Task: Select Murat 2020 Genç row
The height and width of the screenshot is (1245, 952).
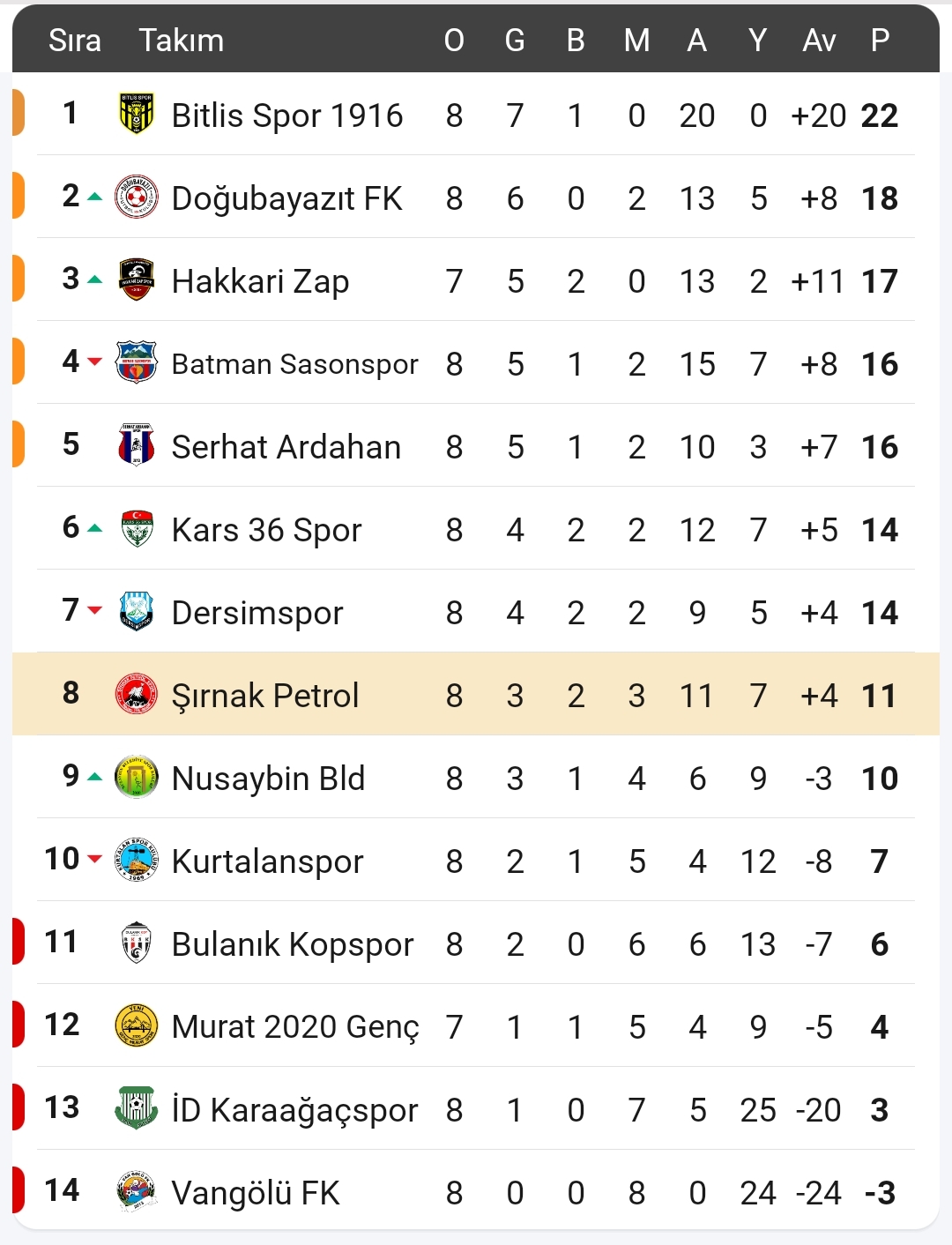Action: tap(295, 1027)
